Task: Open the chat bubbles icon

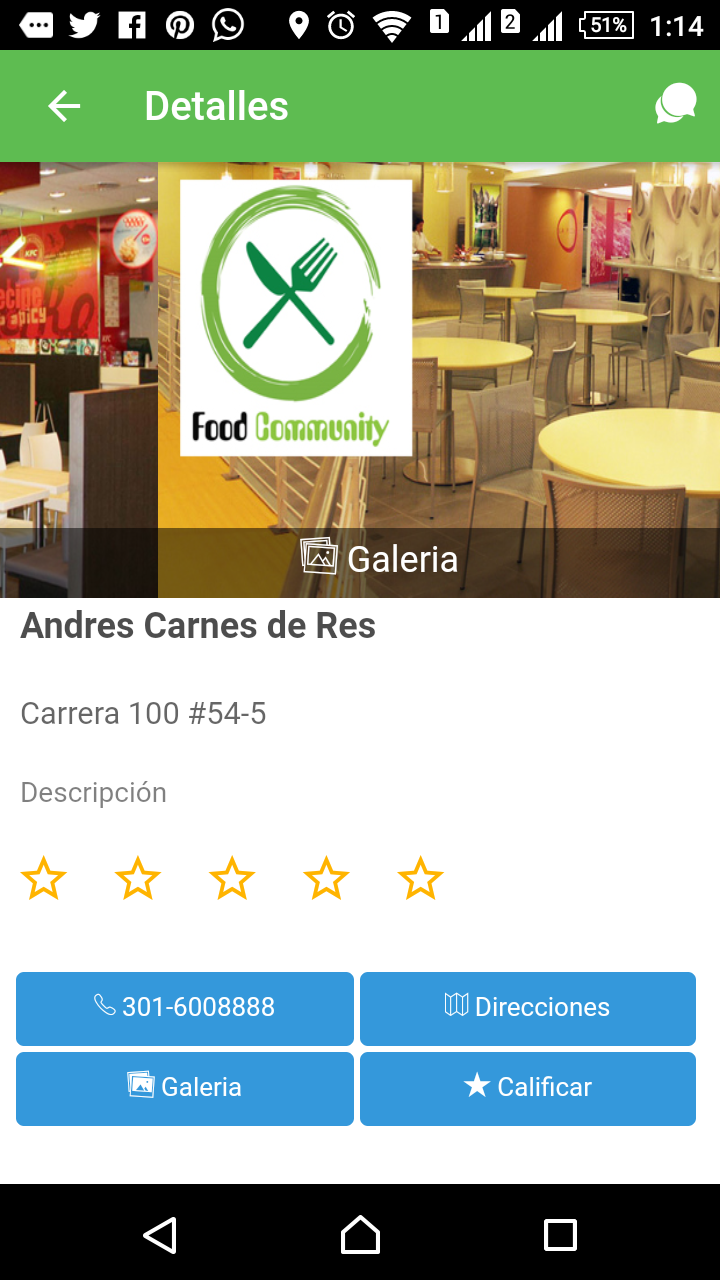Action: click(675, 105)
